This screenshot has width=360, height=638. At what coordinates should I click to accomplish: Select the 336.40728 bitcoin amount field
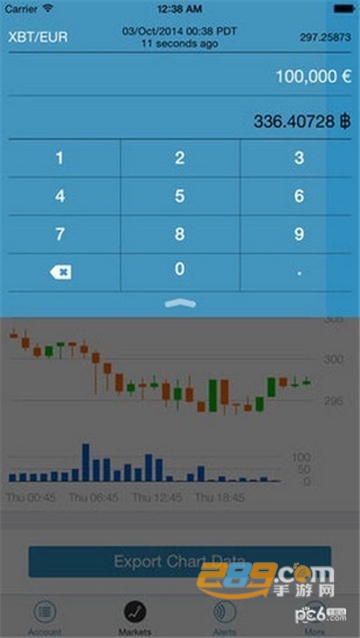[x=180, y=121]
